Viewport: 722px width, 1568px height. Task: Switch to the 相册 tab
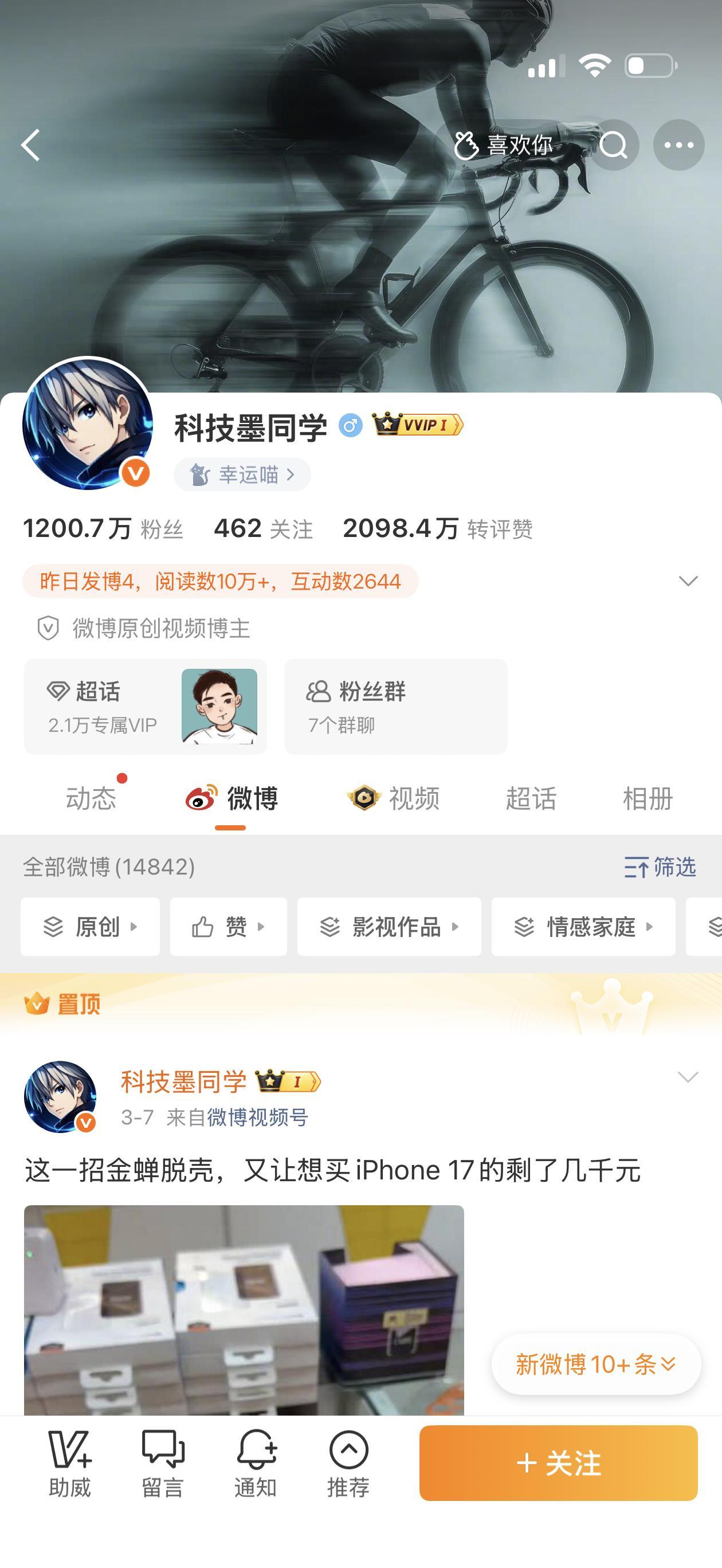click(x=647, y=801)
